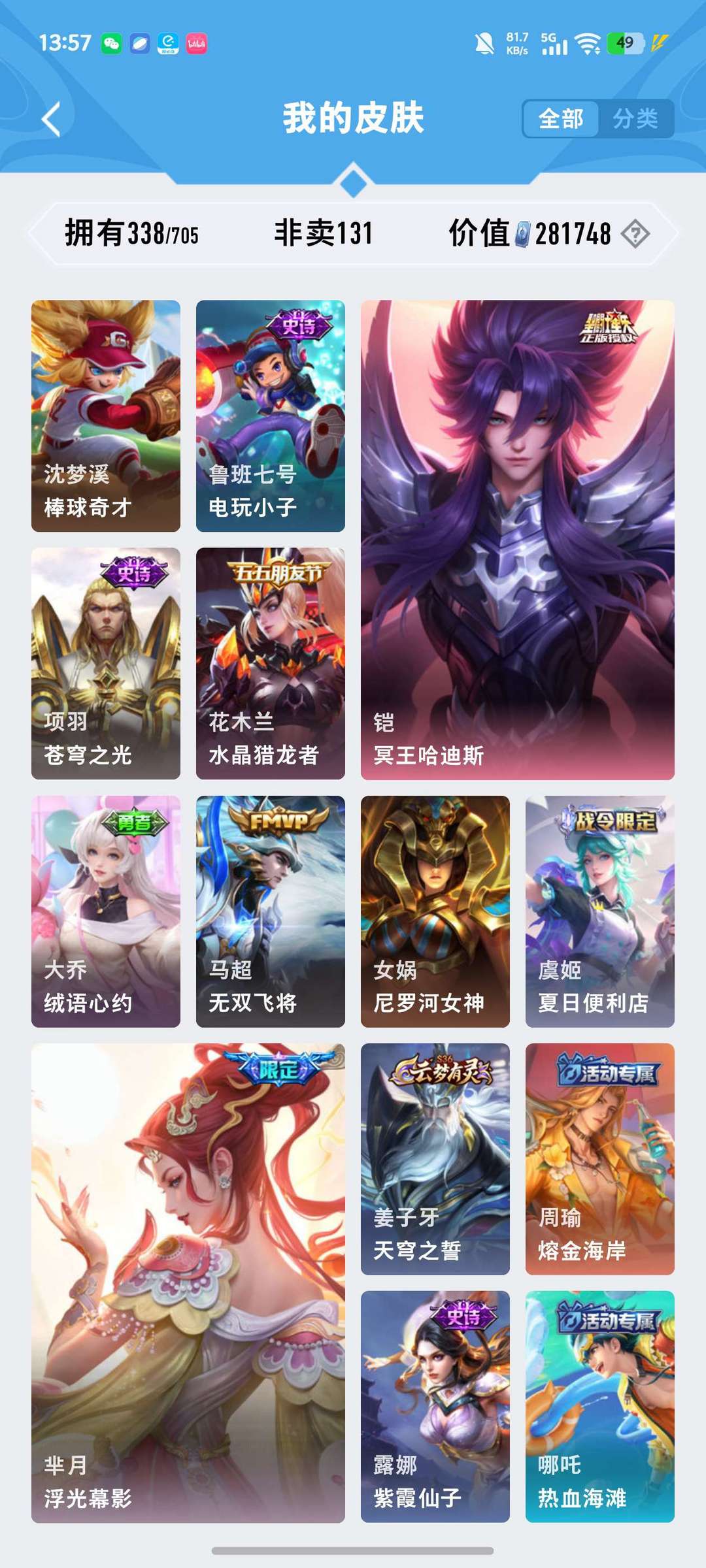Viewport: 706px width, 1568px height.
Task: Open the 露娜 紫霞仙子 skin card
Action: [x=435, y=1407]
